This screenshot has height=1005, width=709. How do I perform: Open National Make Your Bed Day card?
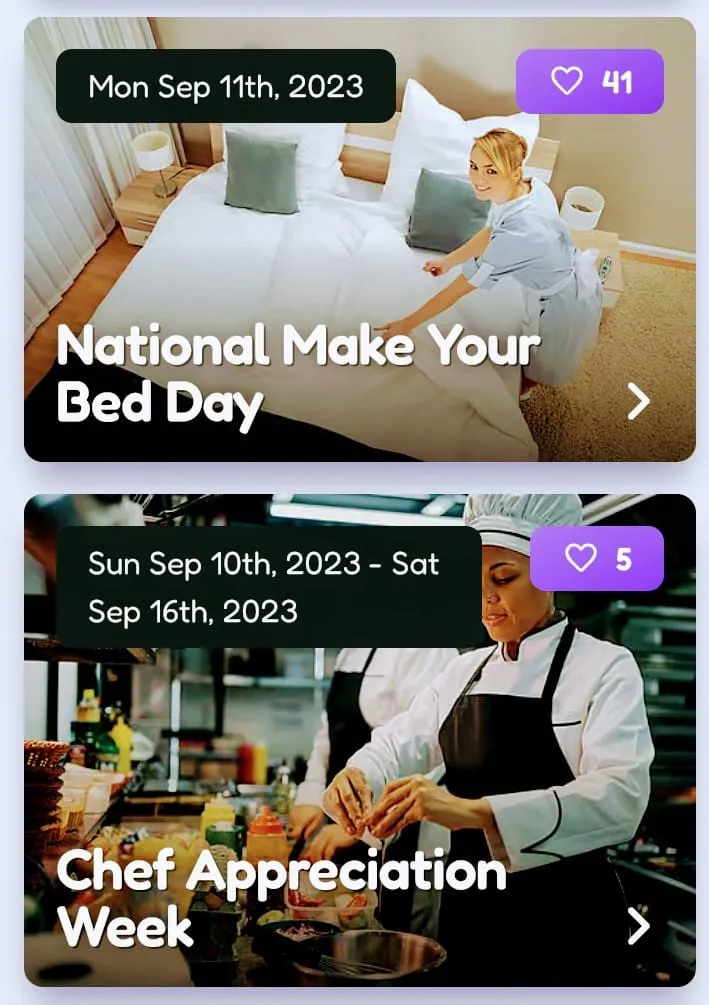638,402
